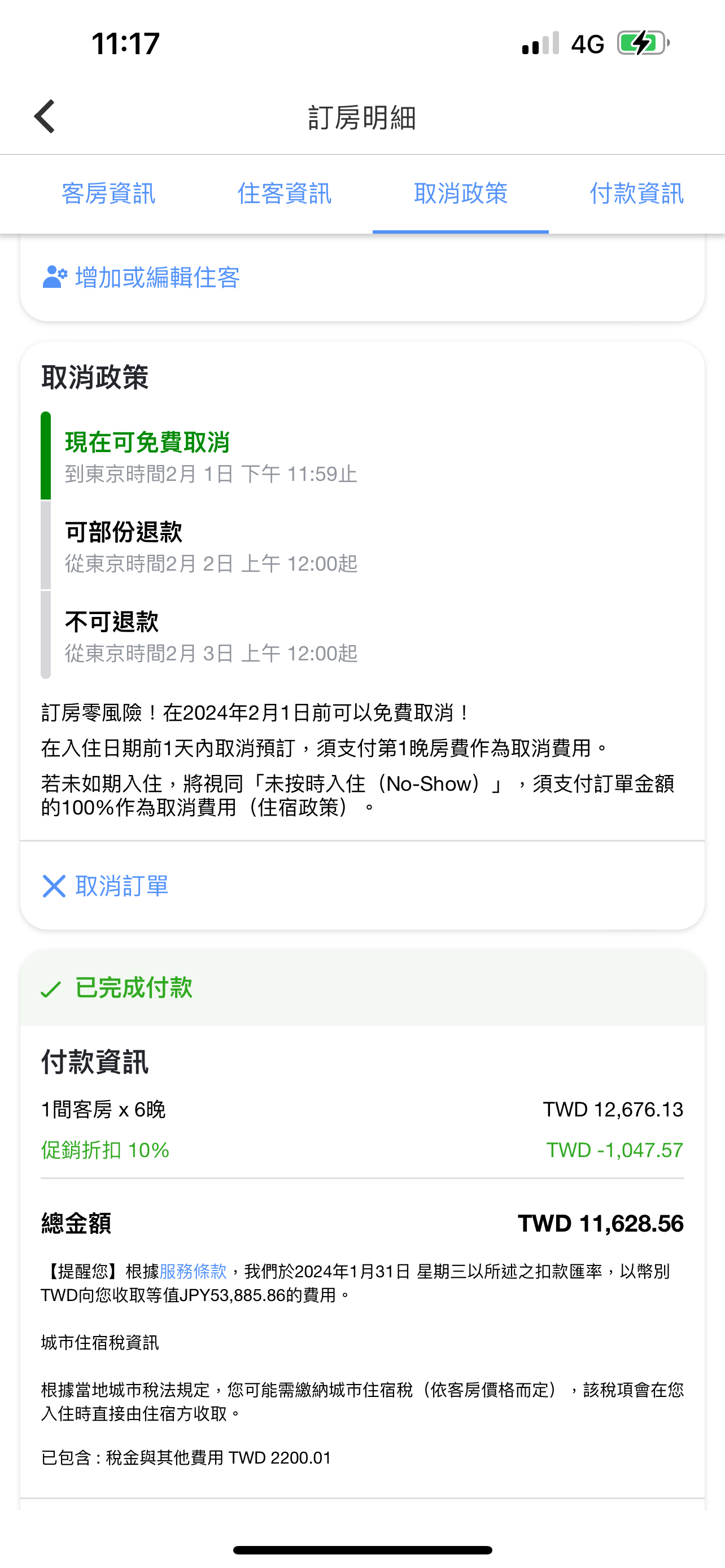
Task: Open the 付款資訊 tab
Action: tap(637, 194)
